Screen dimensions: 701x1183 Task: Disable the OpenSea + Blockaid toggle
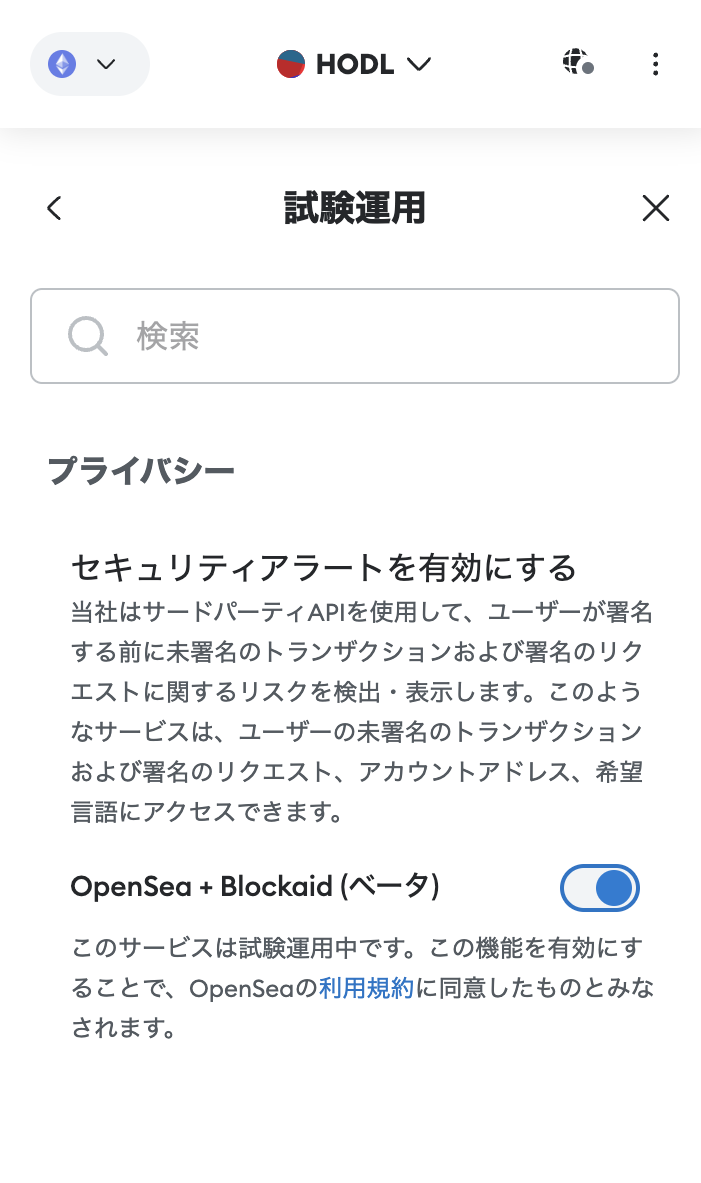[599, 887]
